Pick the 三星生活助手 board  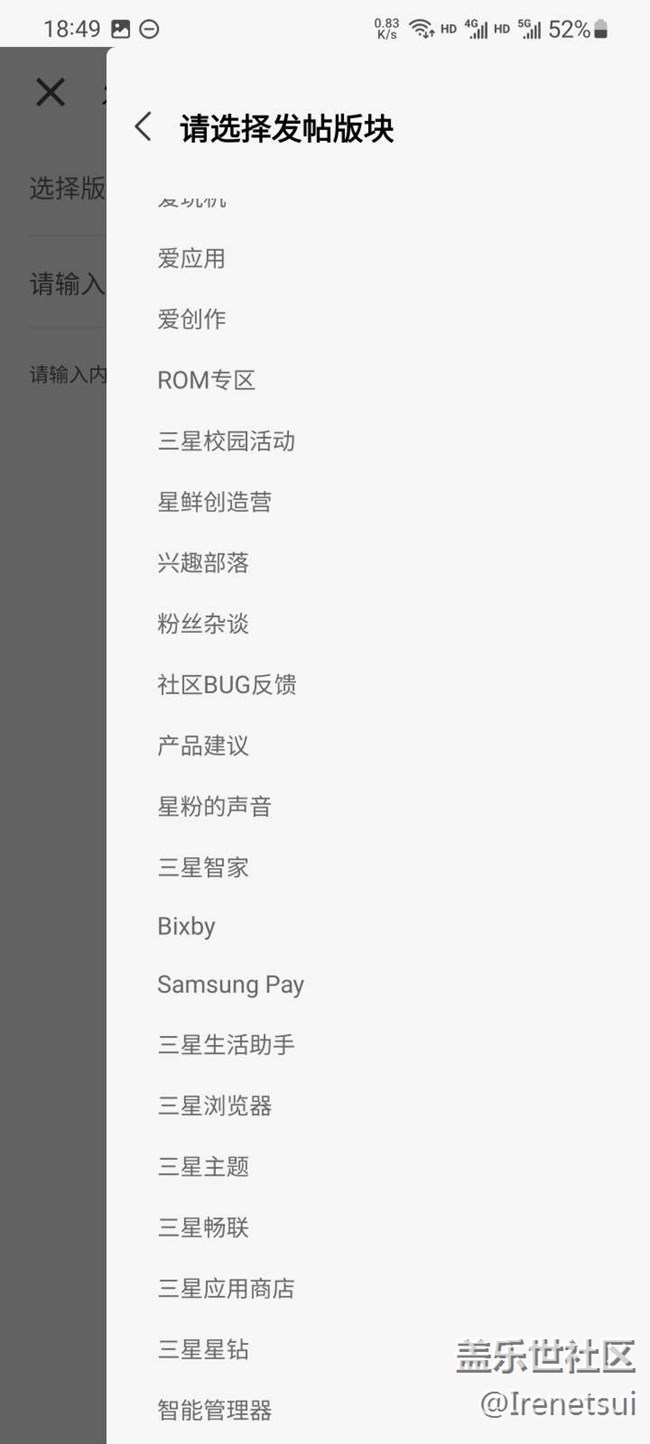point(226,1045)
